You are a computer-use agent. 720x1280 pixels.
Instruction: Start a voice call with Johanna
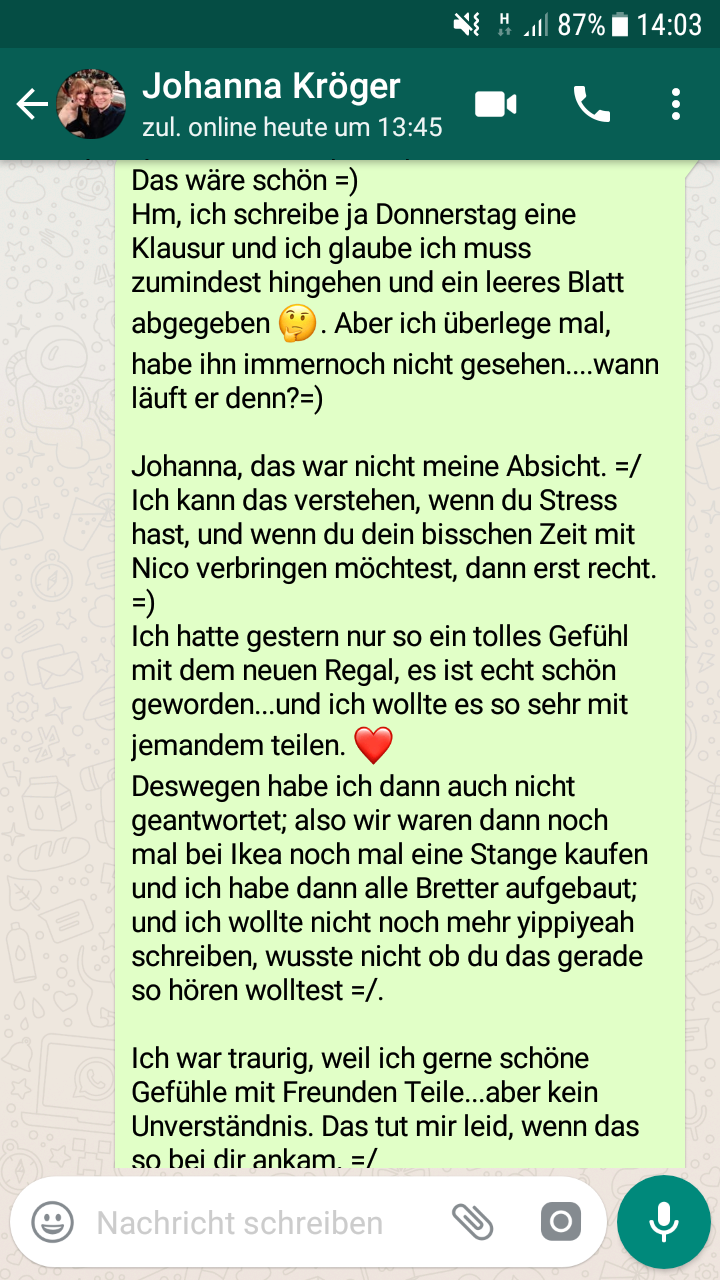[x=591, y=104]
